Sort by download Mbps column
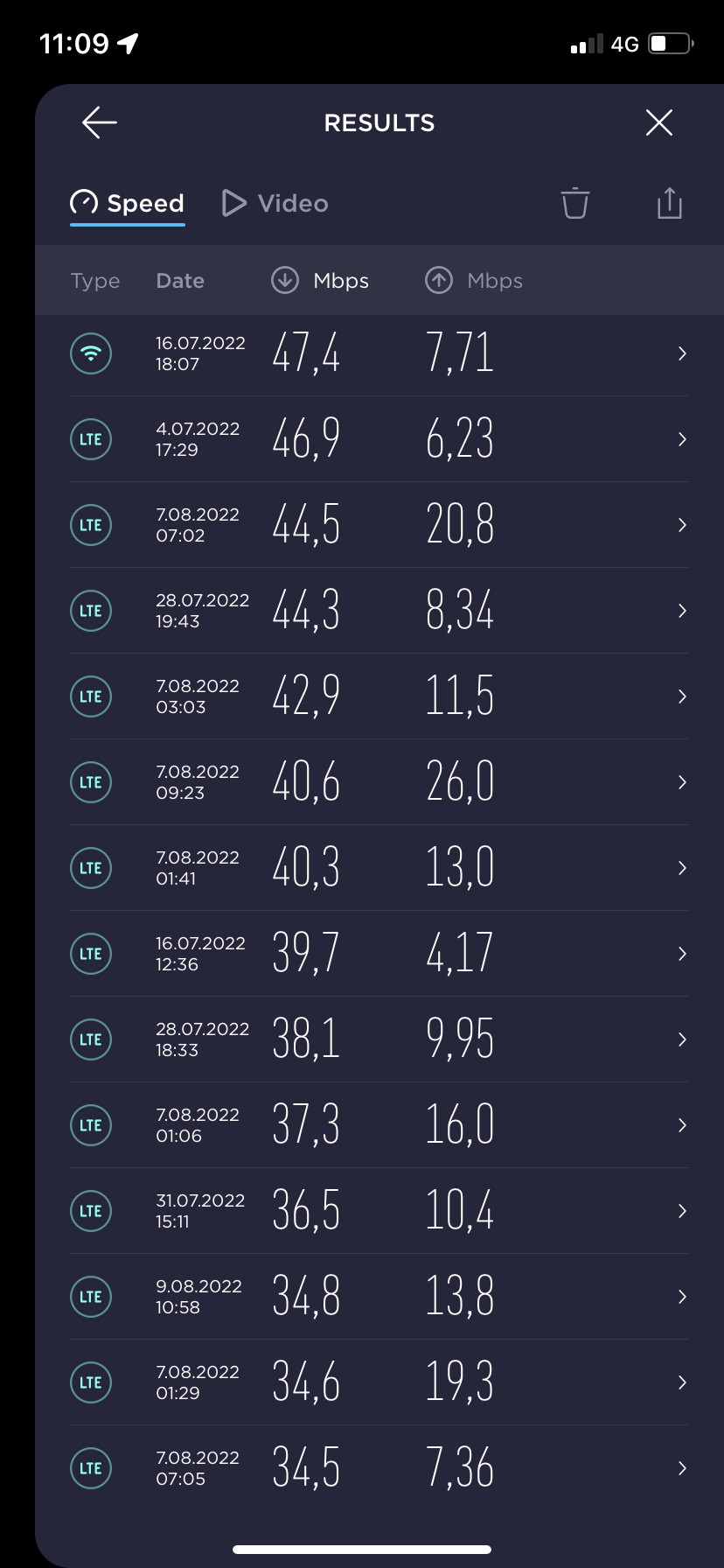Image resolution: width=724 pixels, height=1568 pixels. tap(320, 281)
